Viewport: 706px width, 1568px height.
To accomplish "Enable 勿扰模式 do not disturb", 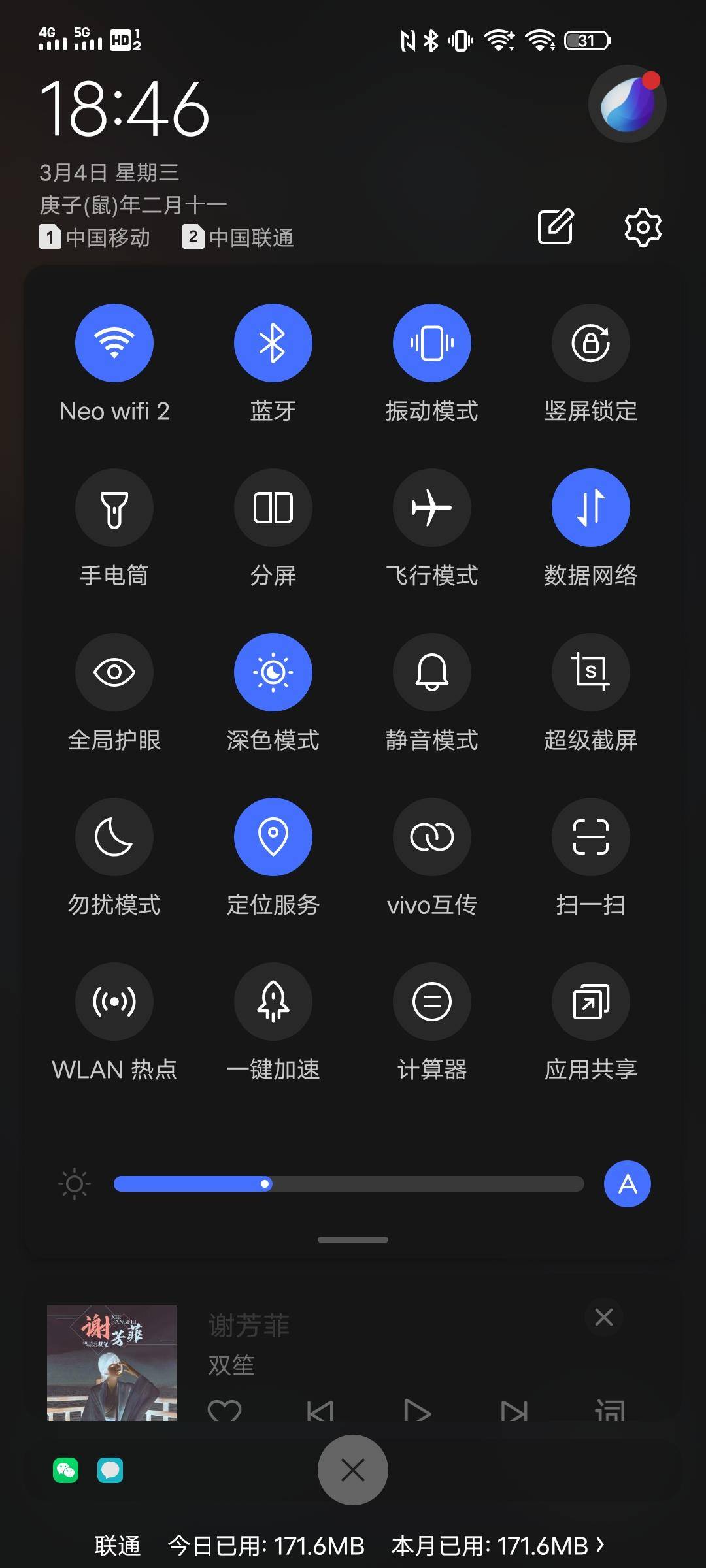I will pyautogui.click(x=114, y=837).
